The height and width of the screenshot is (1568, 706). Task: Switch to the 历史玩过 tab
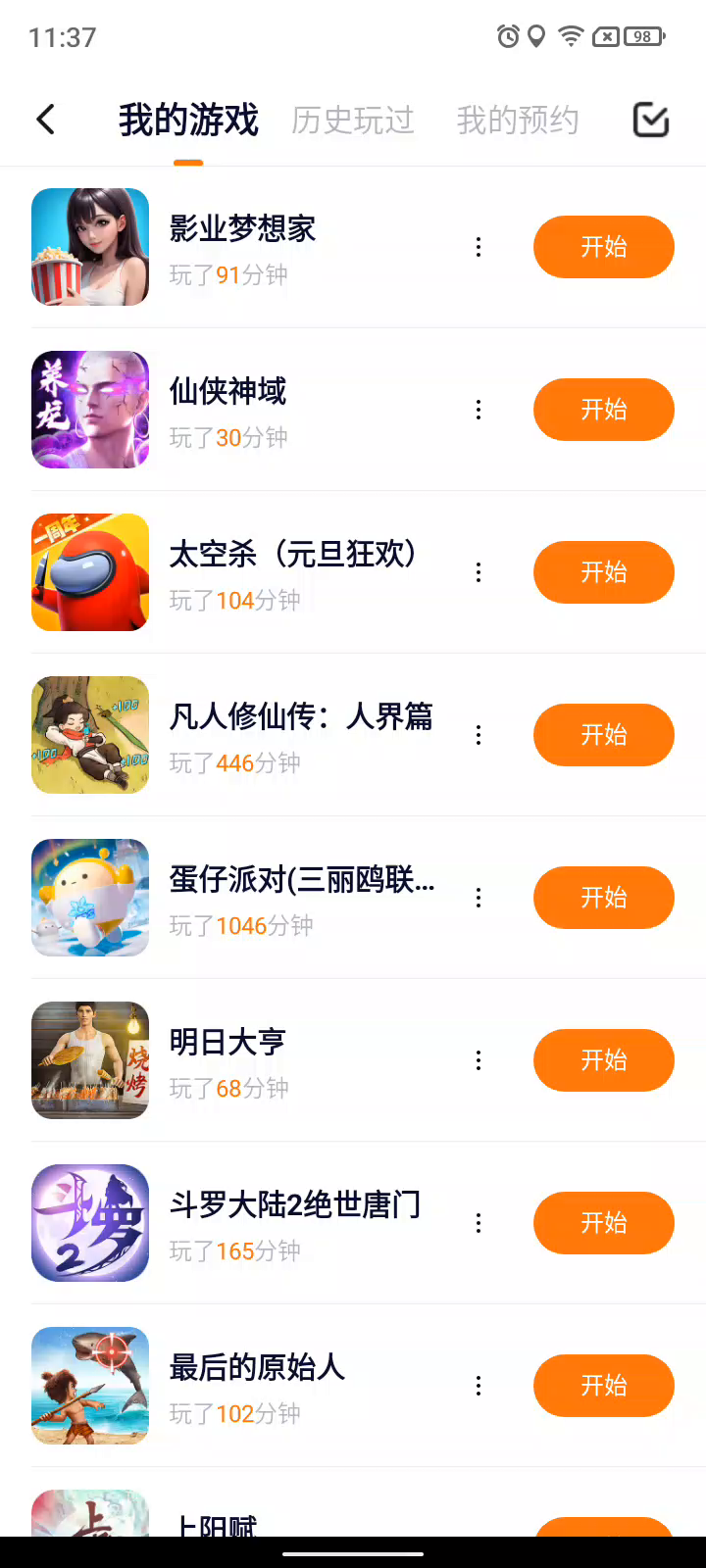coord(353,121)
